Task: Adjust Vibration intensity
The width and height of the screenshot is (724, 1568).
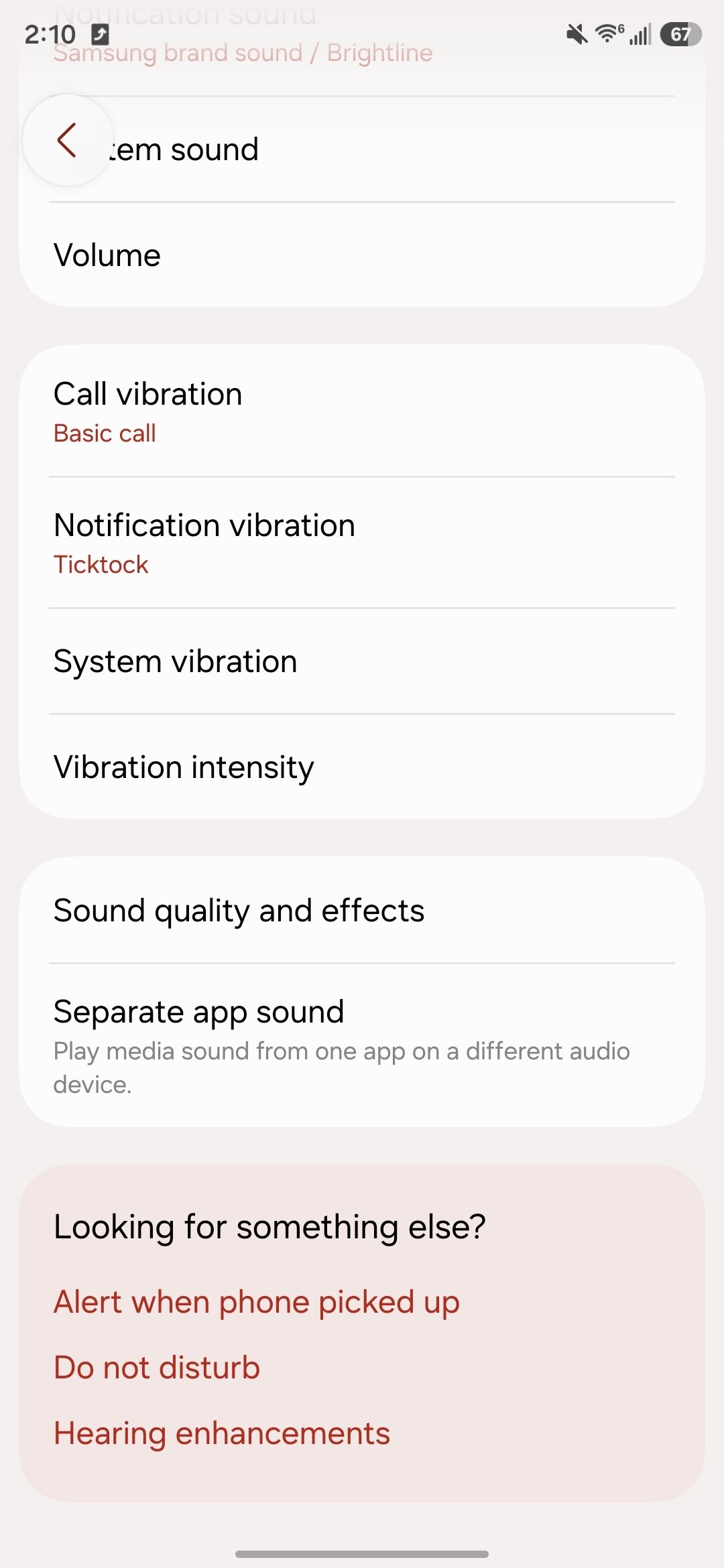Action: point(362,766)
